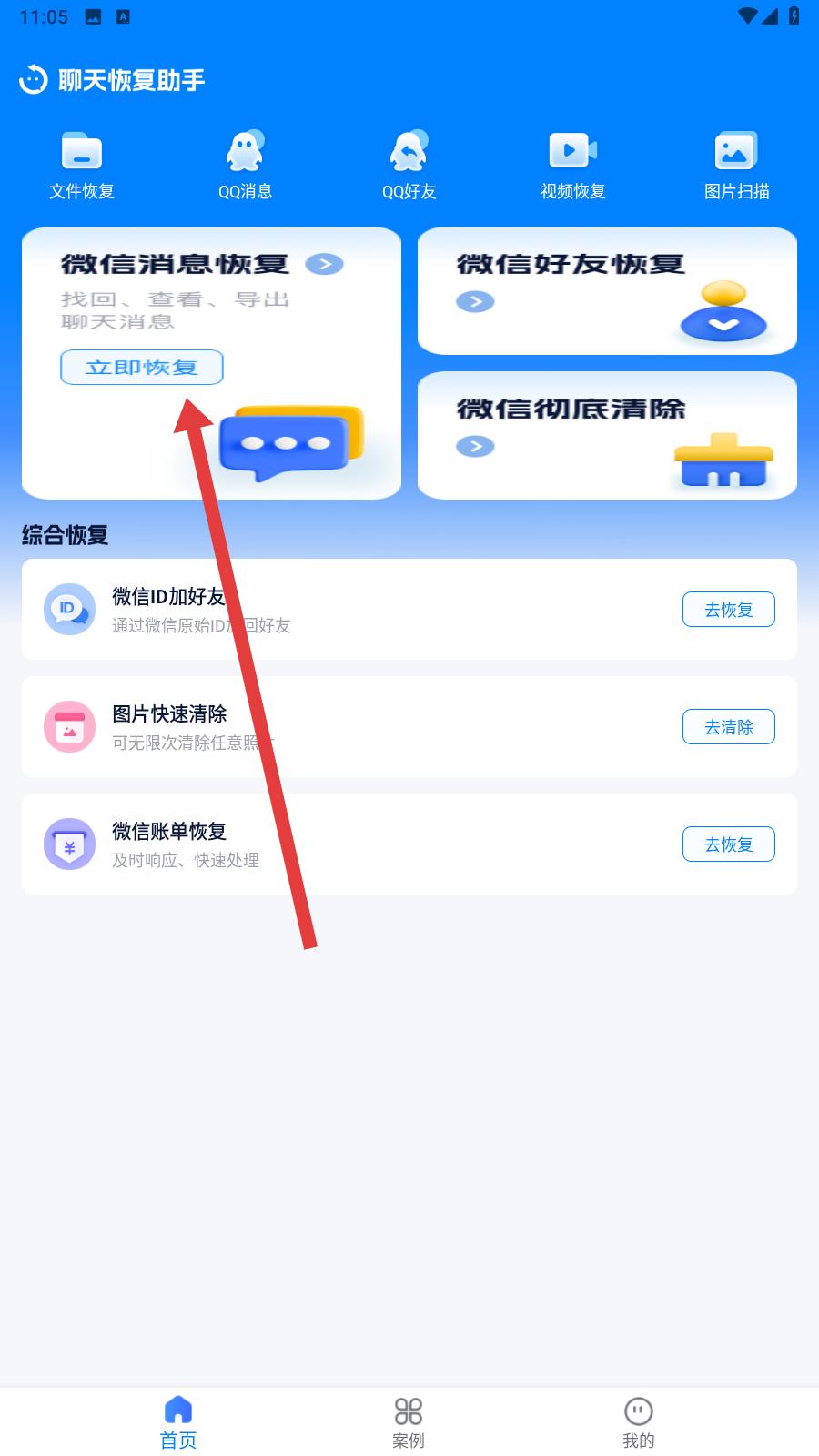Image resolution: width=819 pixels, height=1456 pixels.
Task: Open 视频恢复 video recovery
Action: click(x=572, y=165)
